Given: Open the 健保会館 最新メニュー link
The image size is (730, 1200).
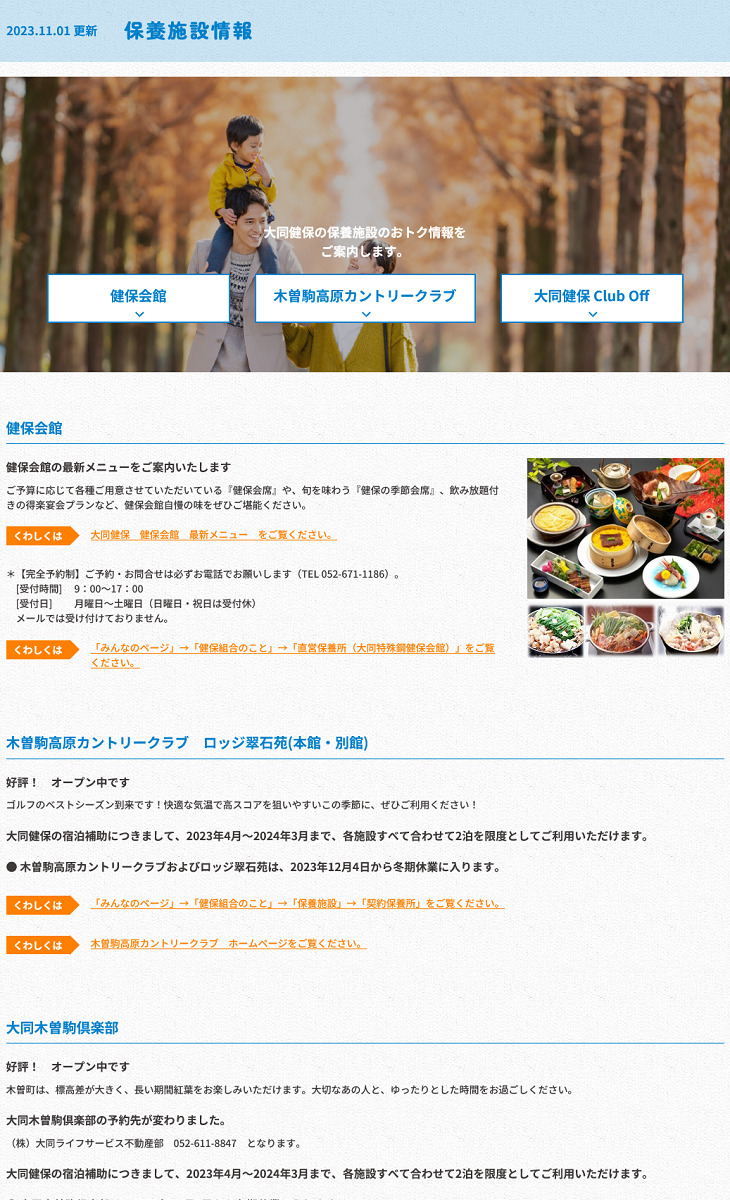Looking at the screenshot, I should 213,535.
